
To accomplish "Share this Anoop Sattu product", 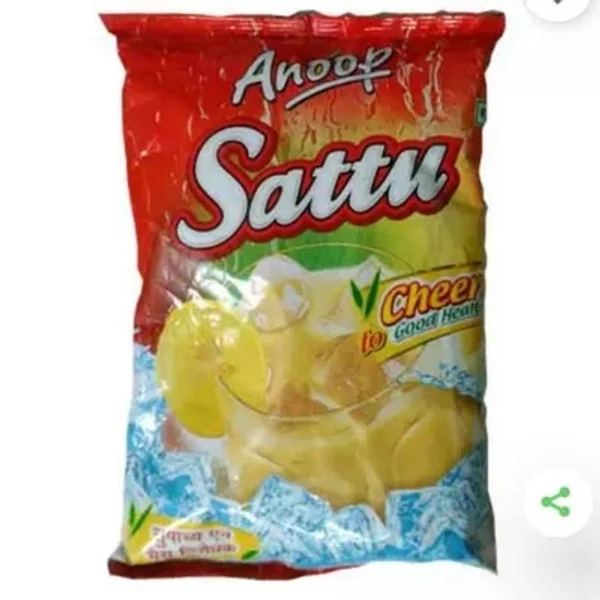I will [x=555, y=502].
